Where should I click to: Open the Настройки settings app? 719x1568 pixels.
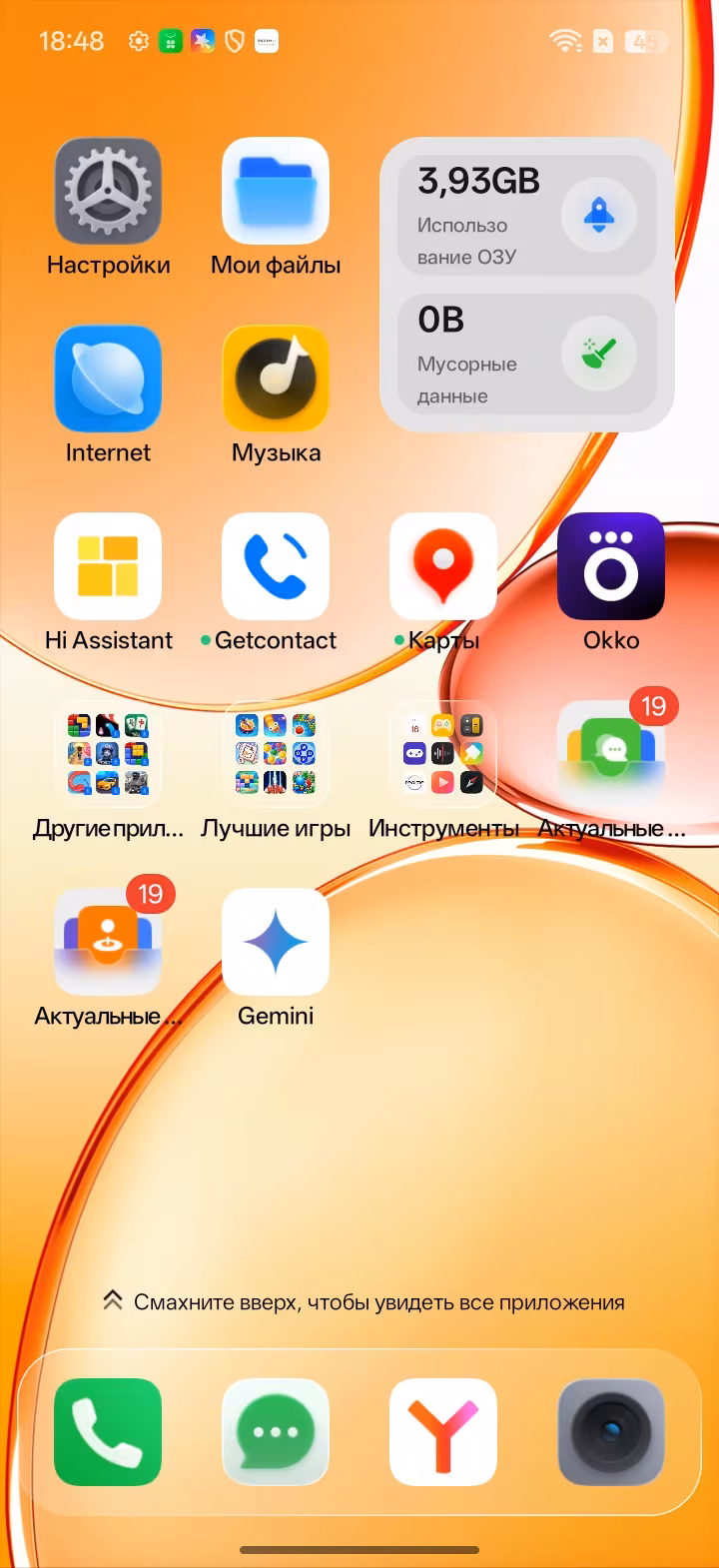108,192
